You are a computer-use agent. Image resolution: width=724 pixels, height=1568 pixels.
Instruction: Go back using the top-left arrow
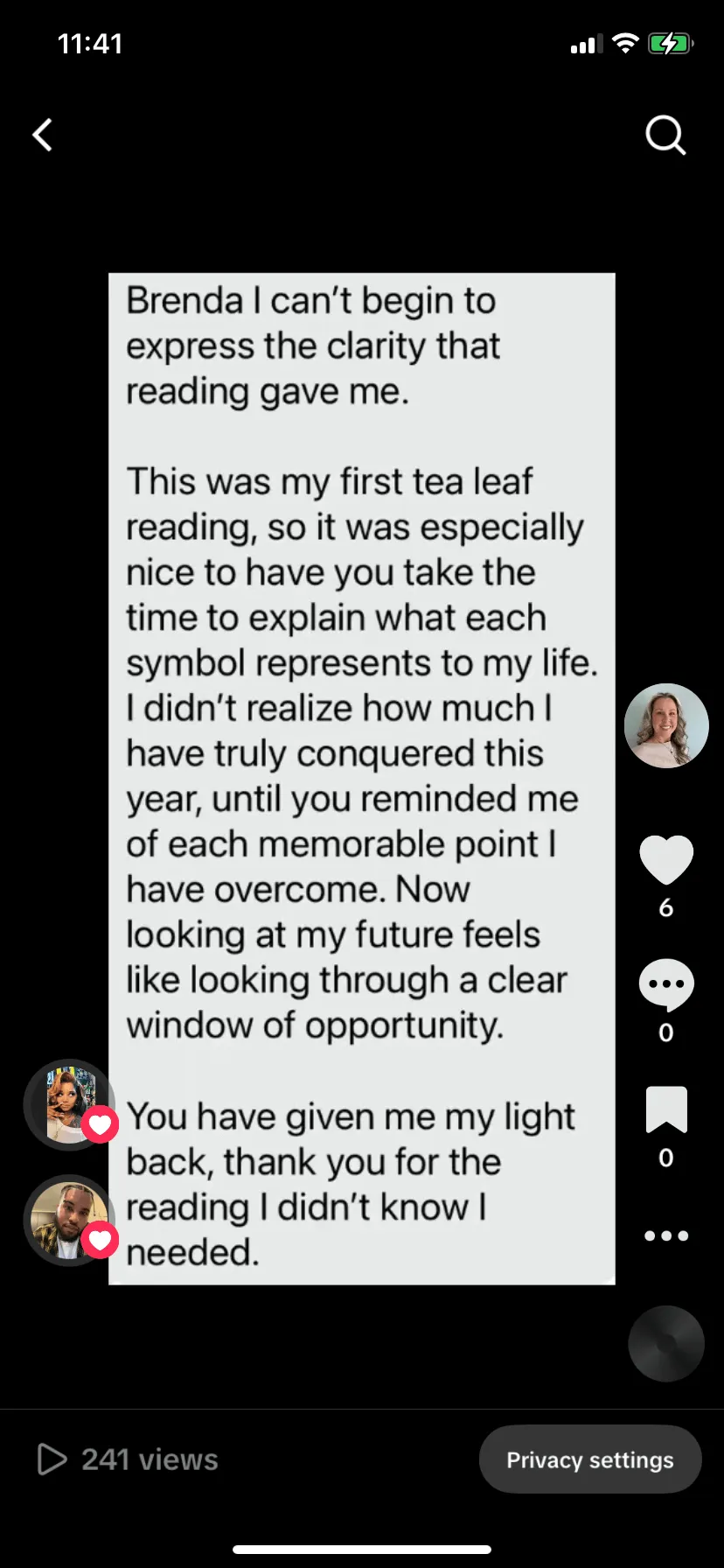tap(43, 135)
